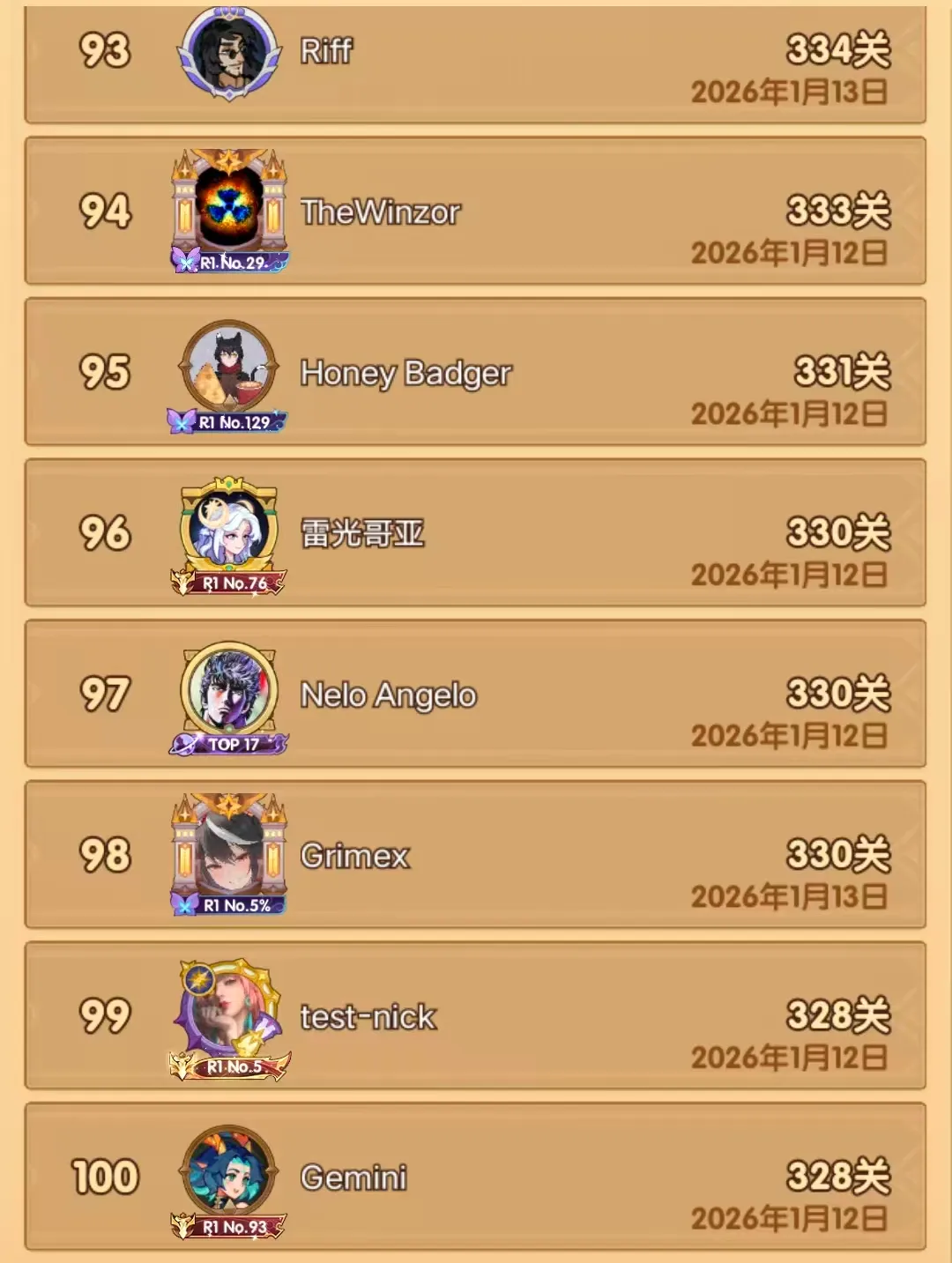This screenshot has width=952, height=1263.
Task: Select Honey Badger's ranking row
Action: (476, 372)
